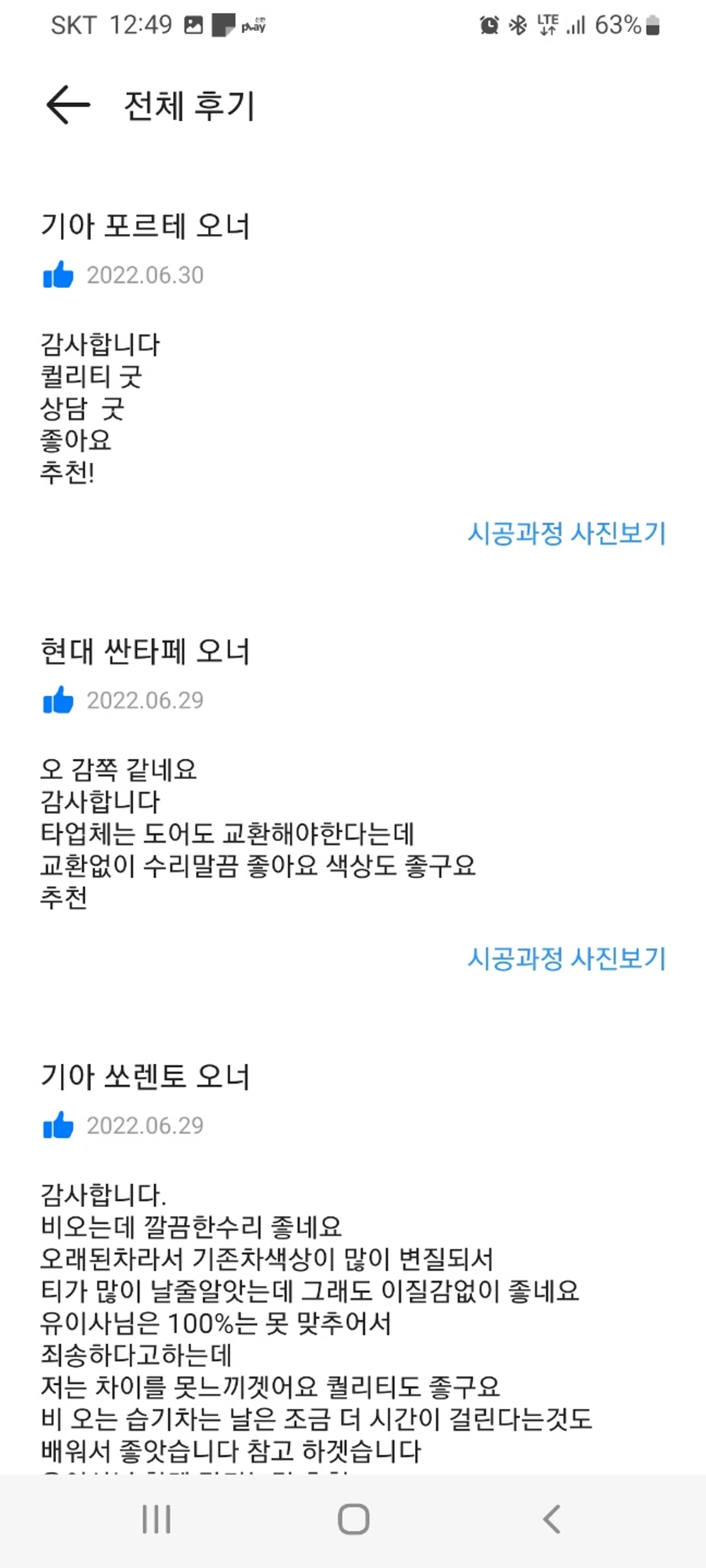The height and width of the screenshot is (1568, 706).
Task: Tap the system home button
Action: click(353, 1519)
